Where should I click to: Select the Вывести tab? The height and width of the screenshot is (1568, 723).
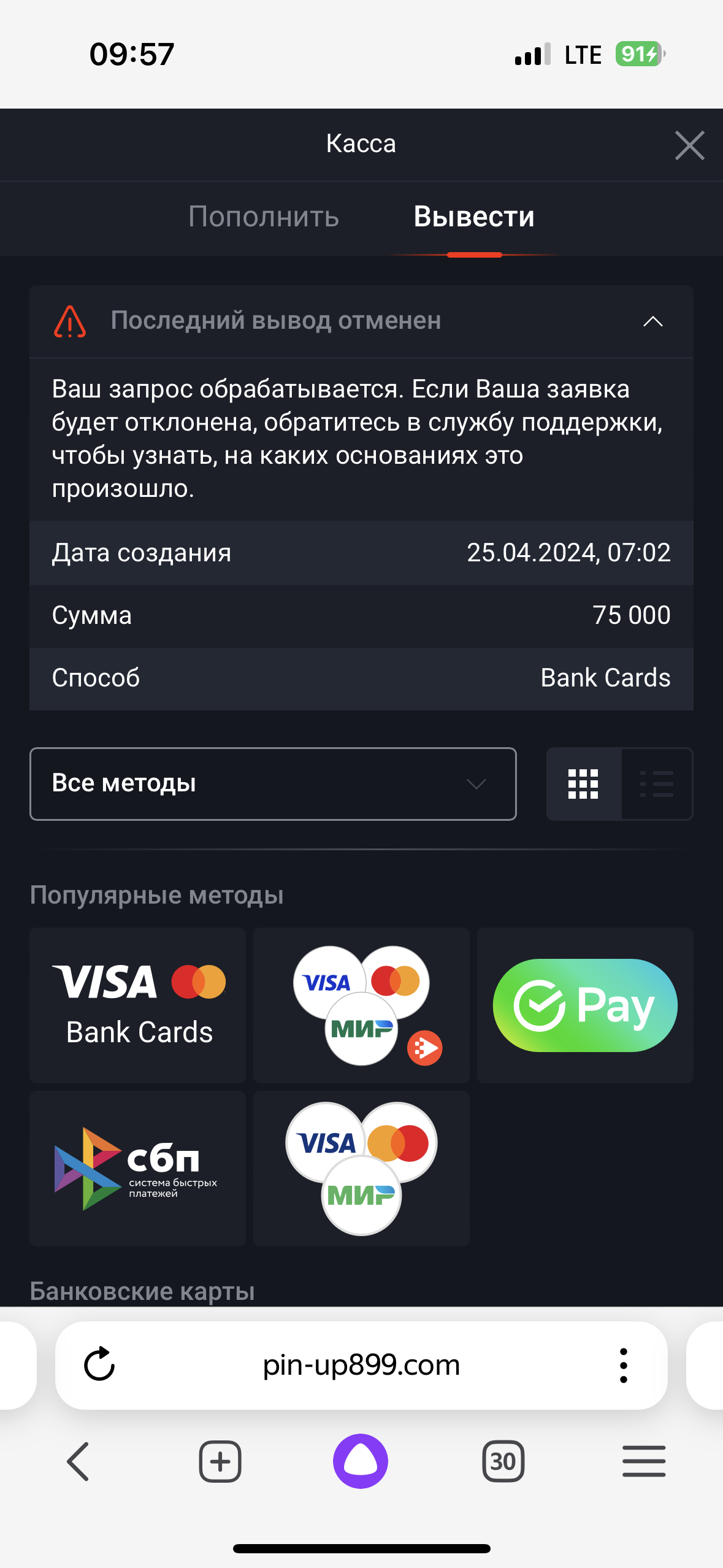point(474,217)
